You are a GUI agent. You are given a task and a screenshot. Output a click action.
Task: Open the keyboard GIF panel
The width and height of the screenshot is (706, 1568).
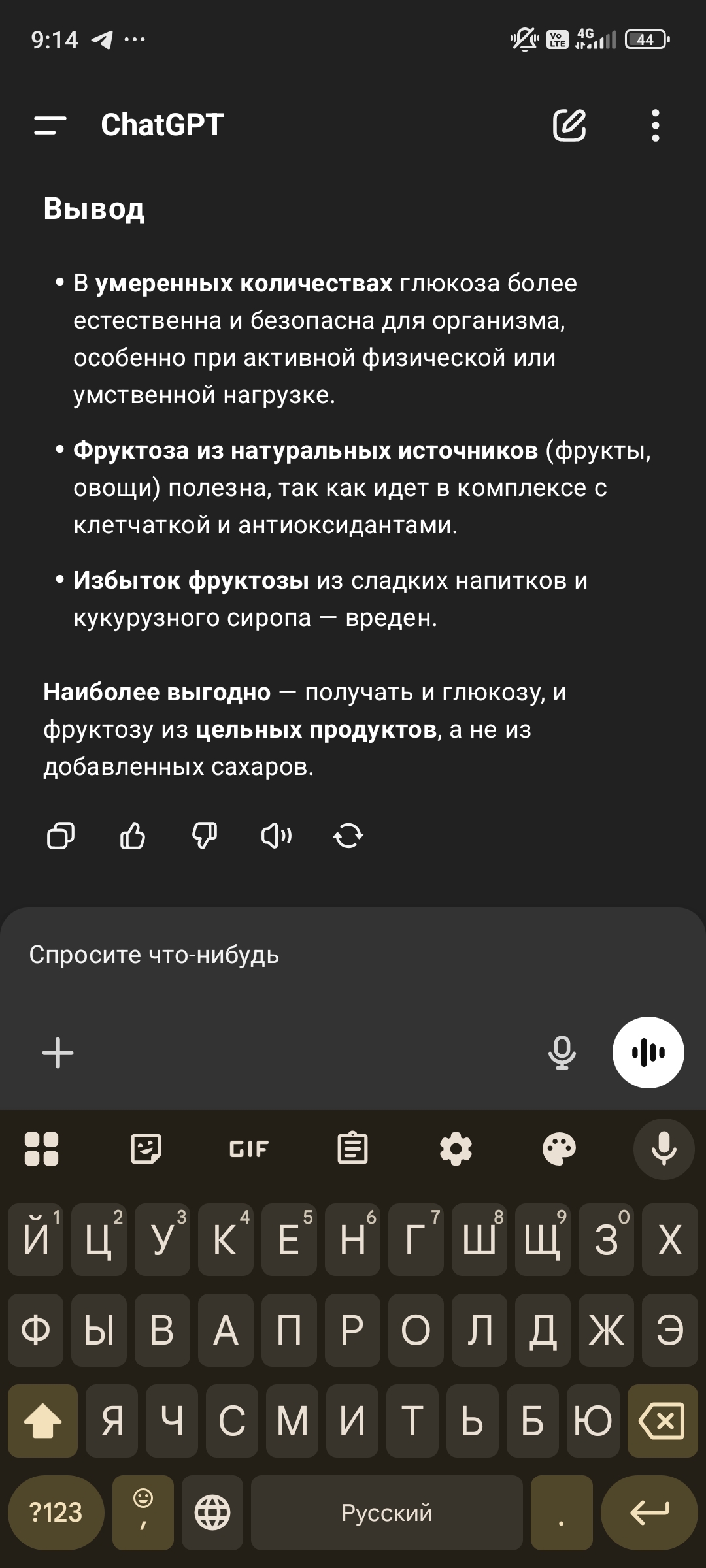[249, 1149]
